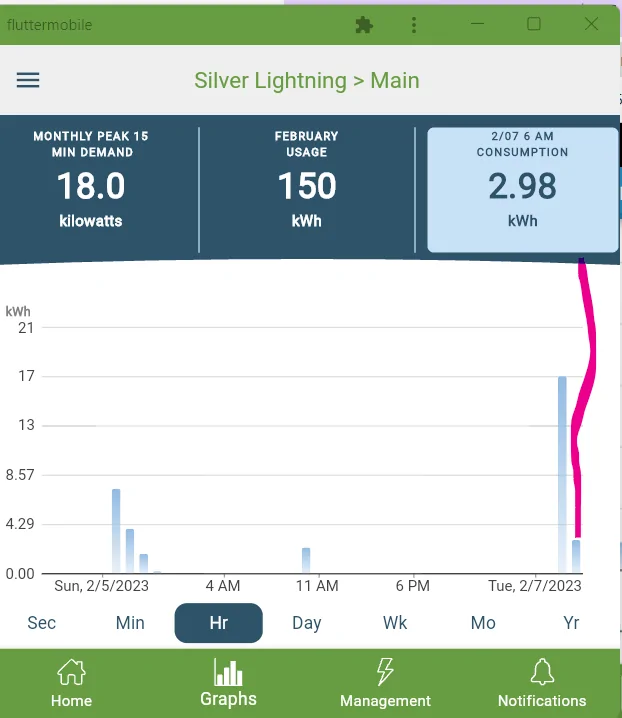Image resolution: width=622 pixels, height=718 pixels.
Task: Close the fluttermobile window
Action: click(591, 24)
